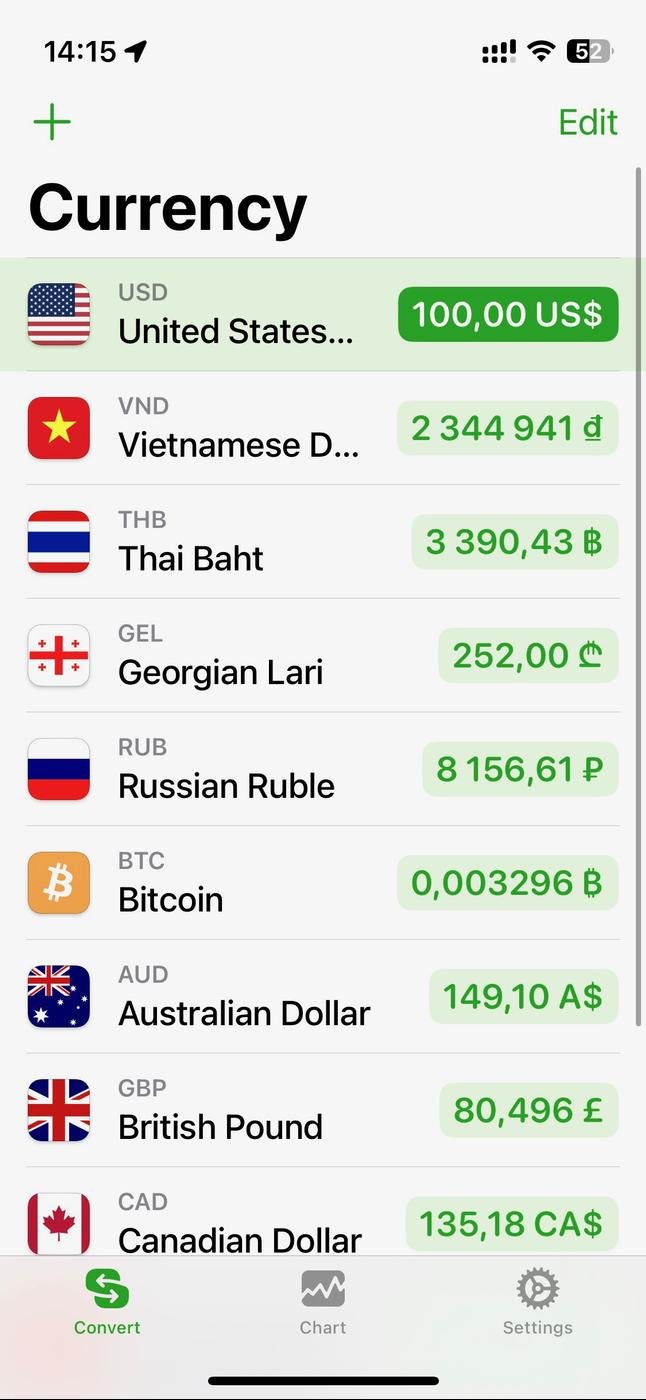
Task: Select the Vietnamese Dong row
Action: [x=238, y=429]
